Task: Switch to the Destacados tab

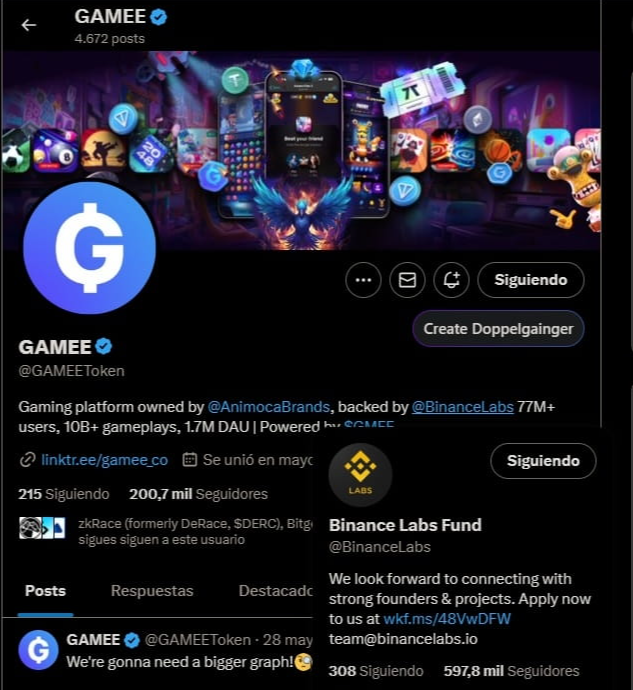Action: point(277,591)
